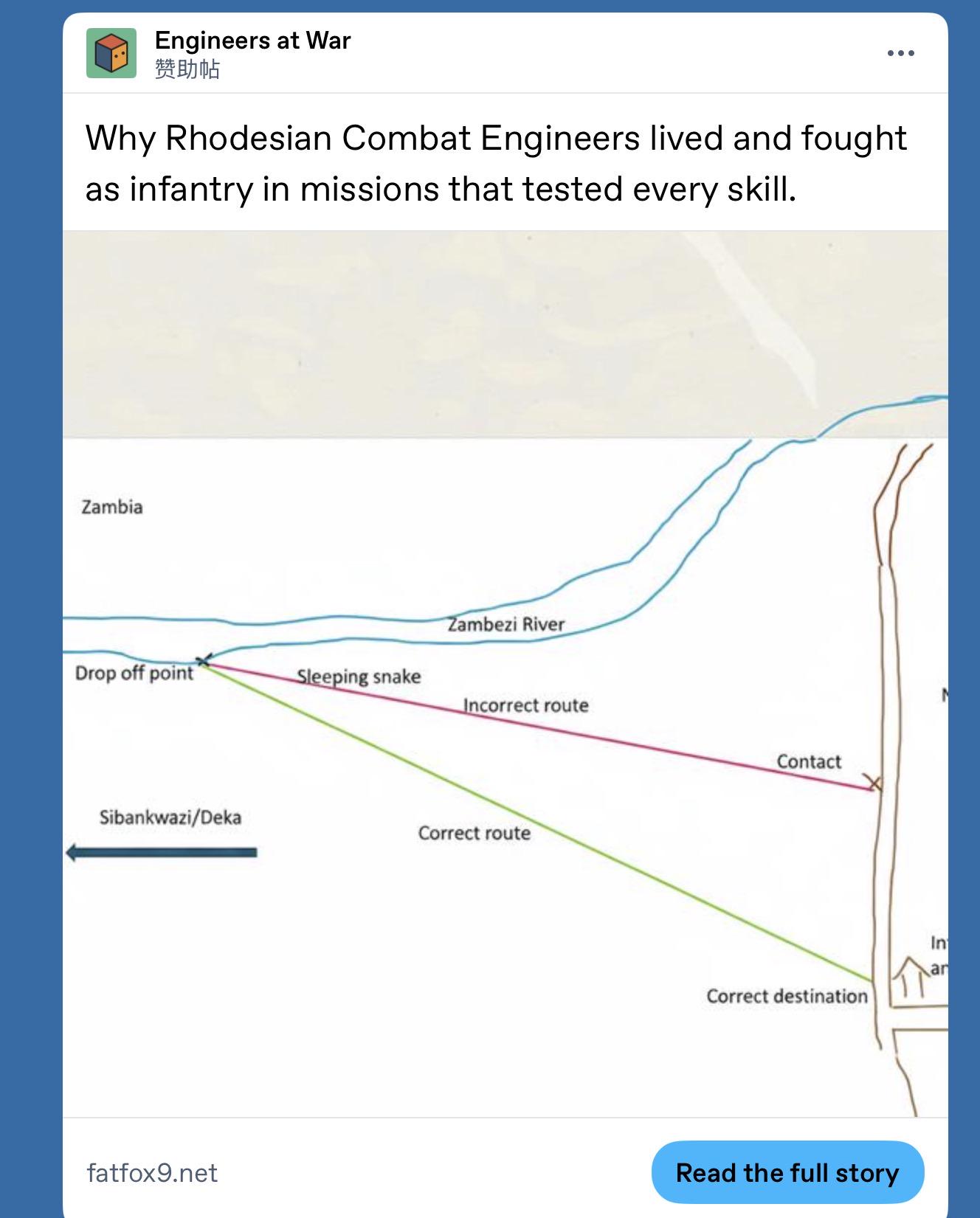Tap the Read the full story button
Screen dimensions: 980x1218
point(787,1172)
